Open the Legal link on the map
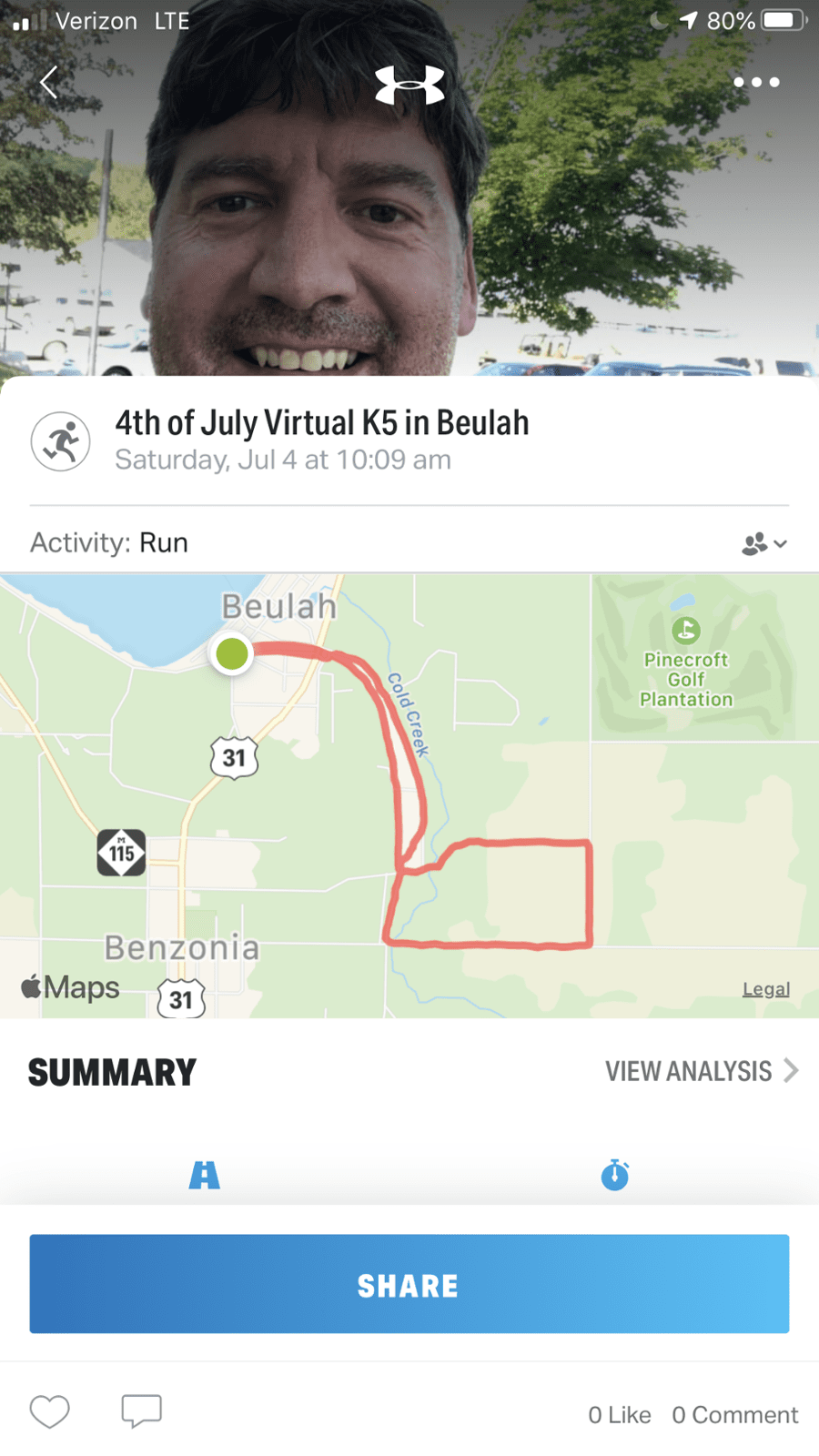Image resolution: width=819 pixels, height=1456 pixels. [765, 989]
